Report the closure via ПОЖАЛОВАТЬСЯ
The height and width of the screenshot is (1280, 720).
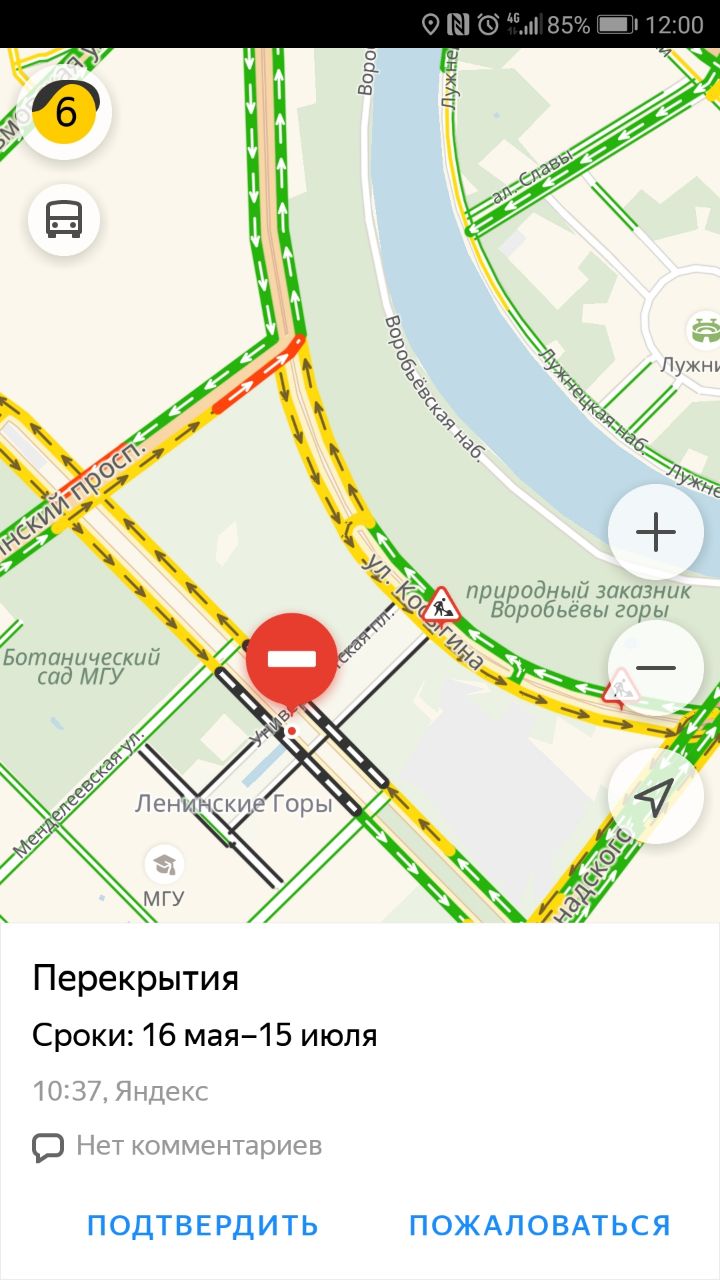[540, 1225]
